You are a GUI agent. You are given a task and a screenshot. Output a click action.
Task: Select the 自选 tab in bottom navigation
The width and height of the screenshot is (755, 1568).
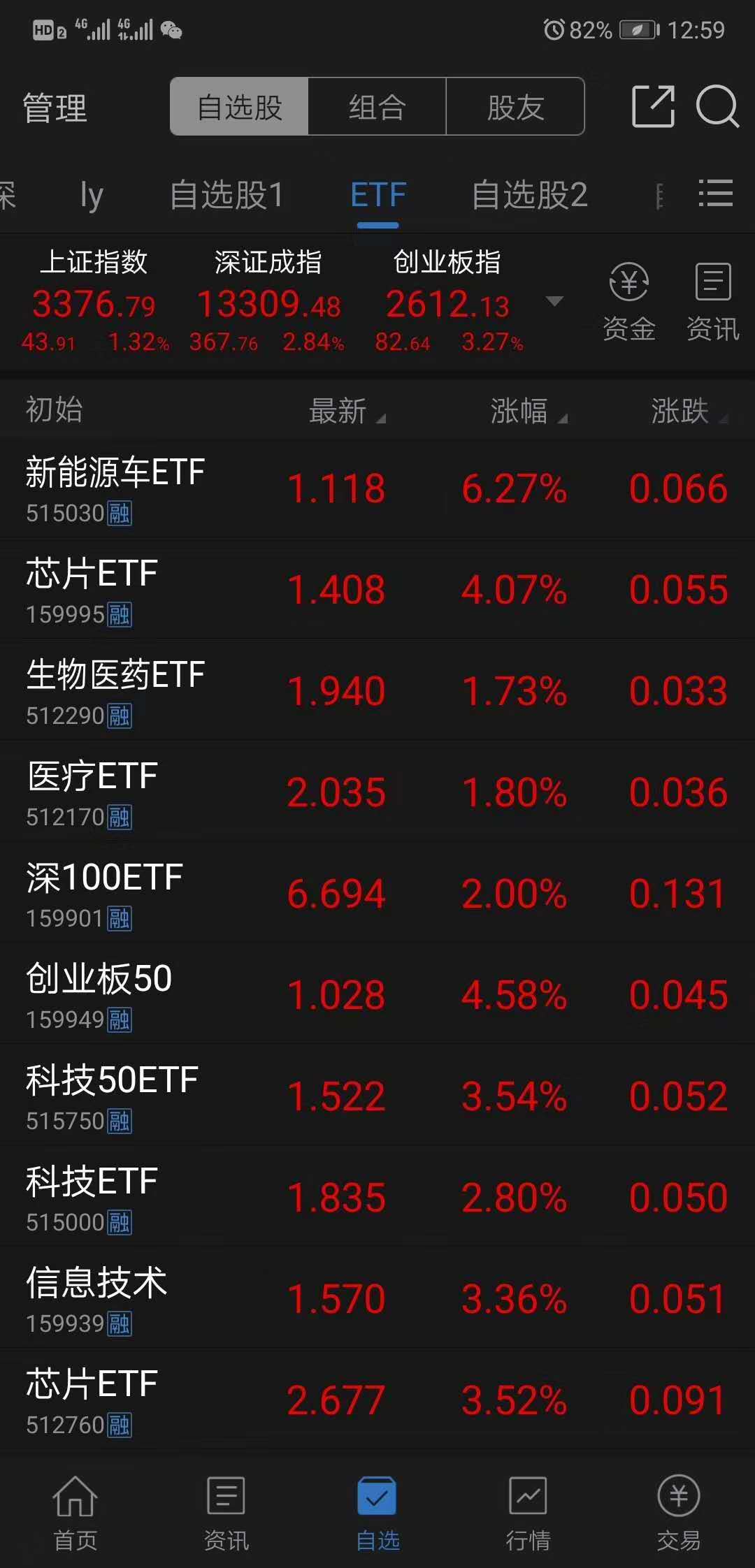[377, 1509]
